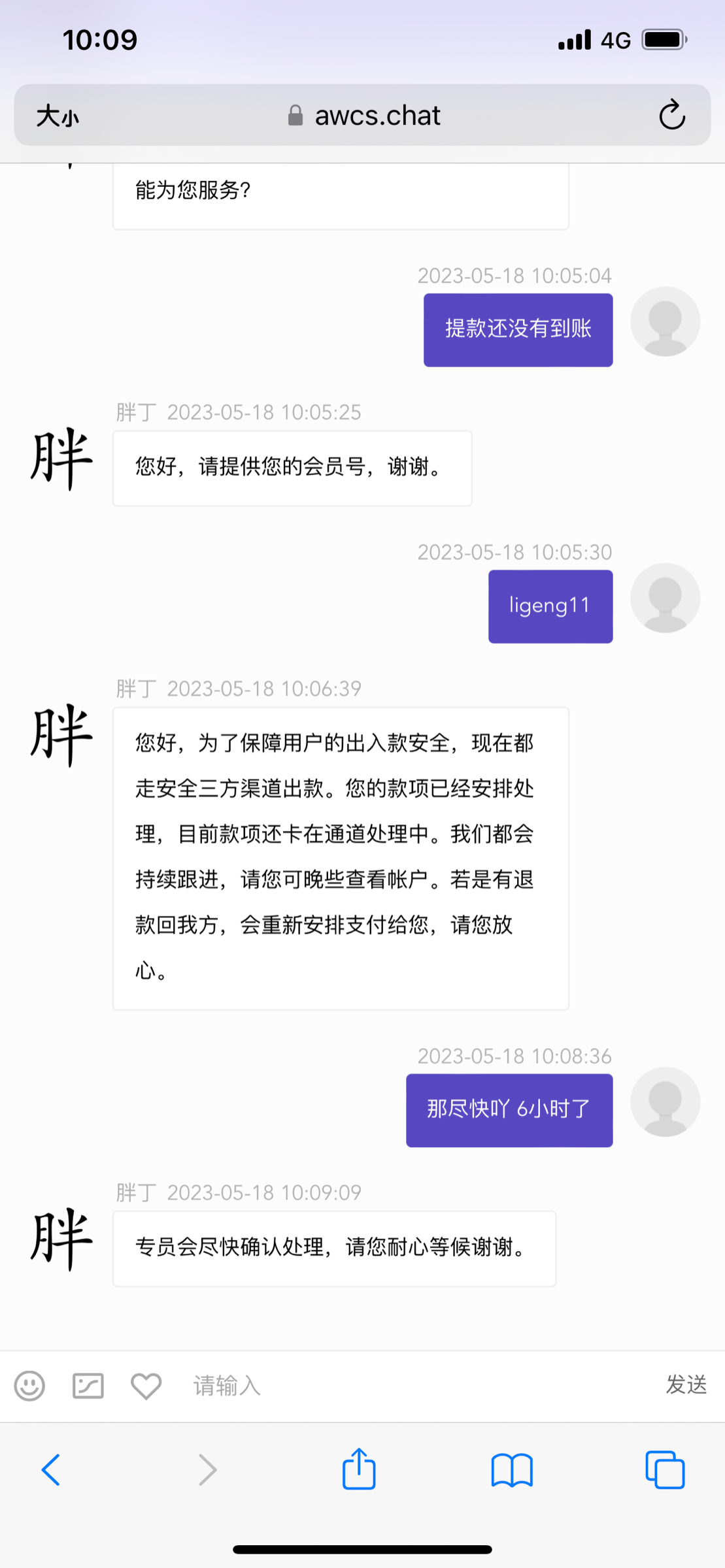Open Safari bookmarks
Viewport: 725px width, 1568px height.
pos(512,1470)
